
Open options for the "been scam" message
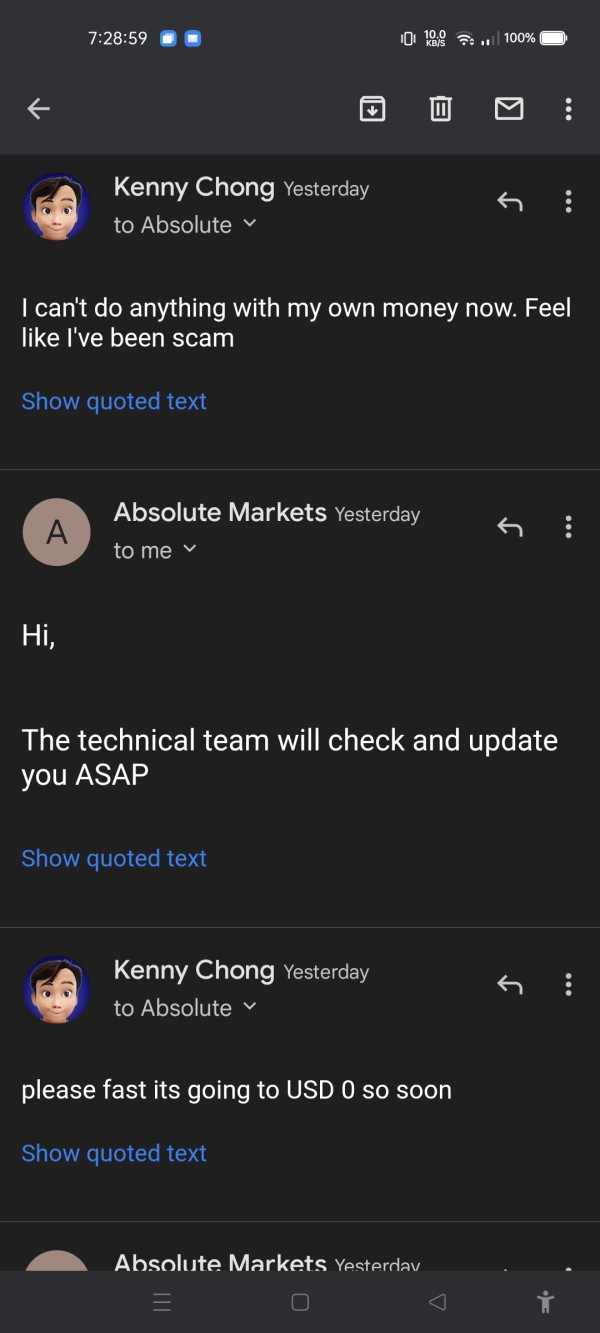[x=568, y=202]
